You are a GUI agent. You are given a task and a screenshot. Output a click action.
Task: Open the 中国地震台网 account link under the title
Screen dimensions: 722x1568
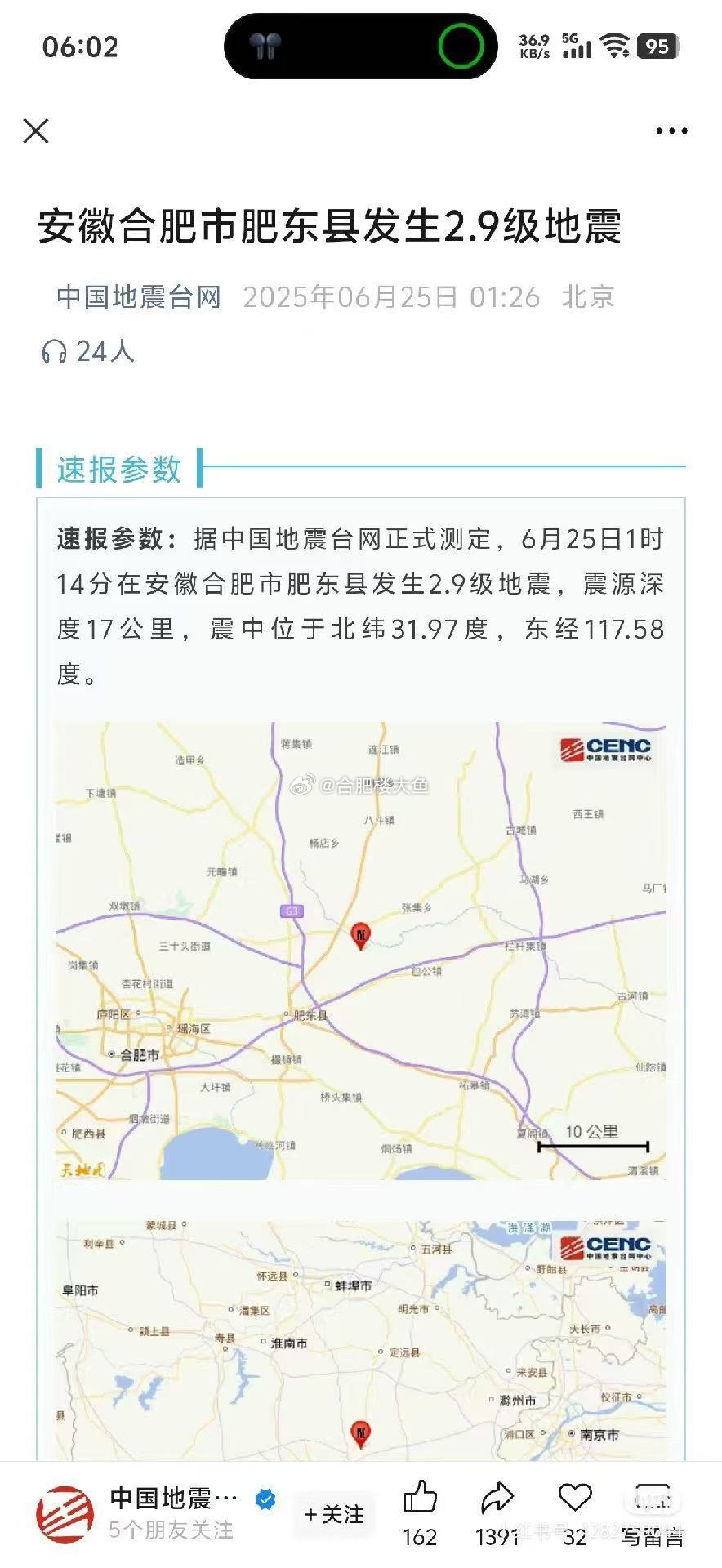pyautogui.click(x=139, y=297)
